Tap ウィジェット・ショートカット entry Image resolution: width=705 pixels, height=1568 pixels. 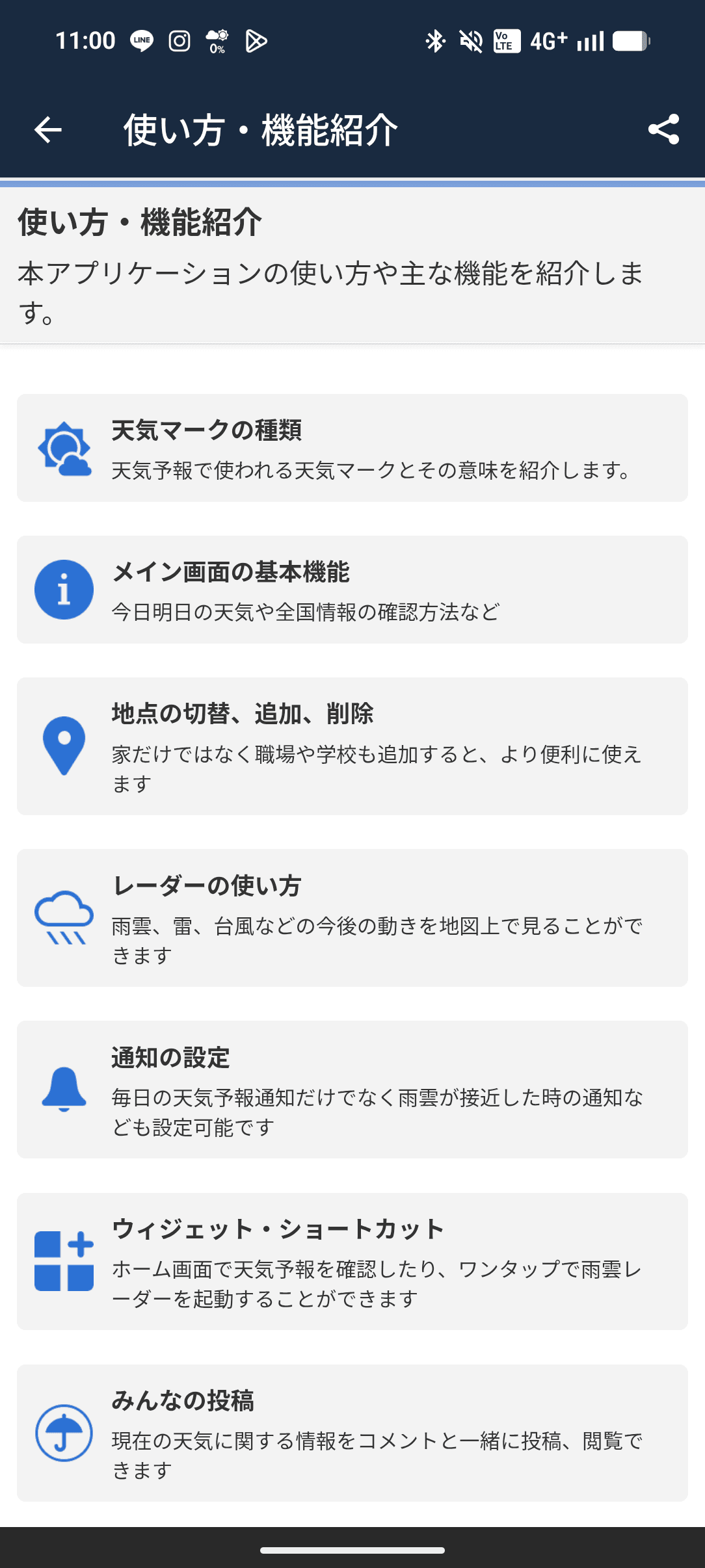[352, 1261]
